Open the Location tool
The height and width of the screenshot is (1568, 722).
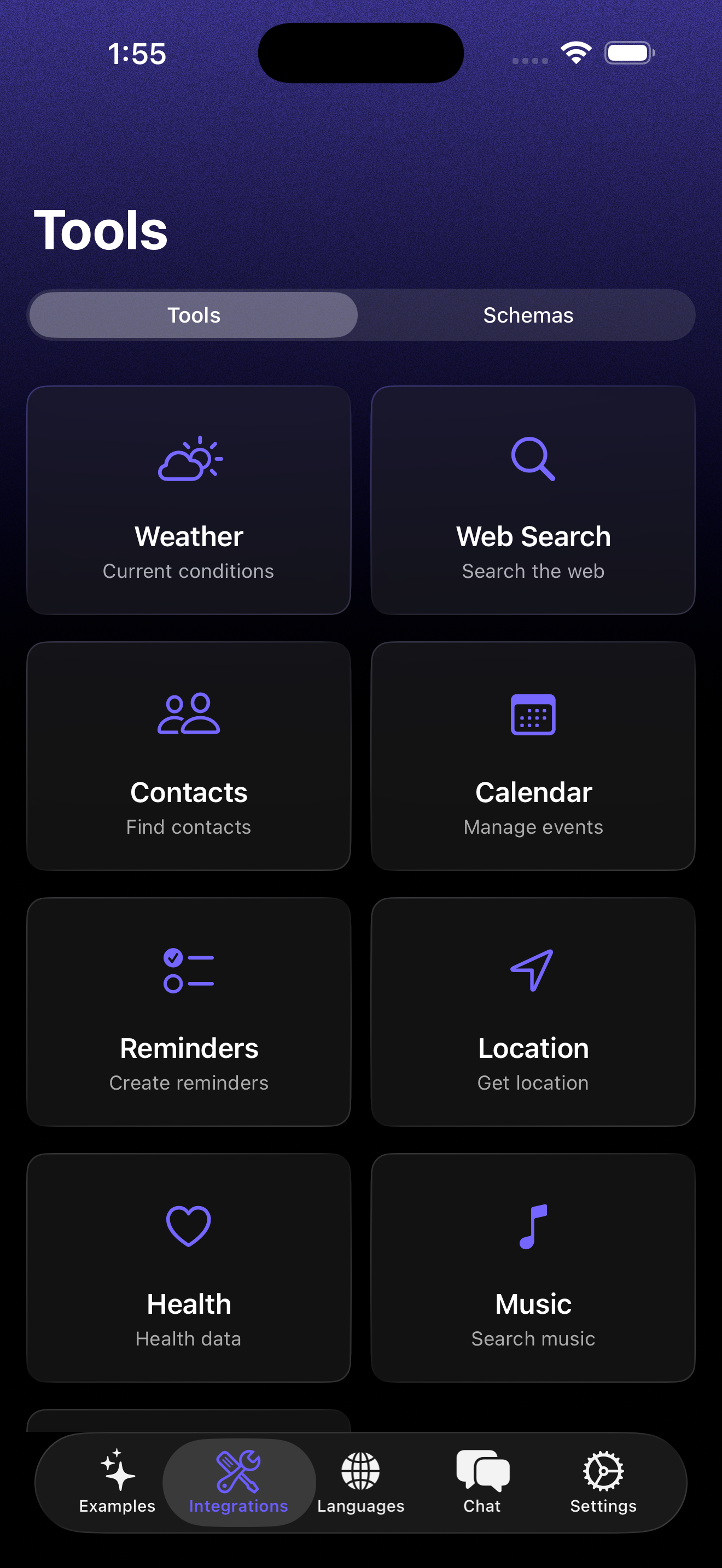click(533, 1011)
